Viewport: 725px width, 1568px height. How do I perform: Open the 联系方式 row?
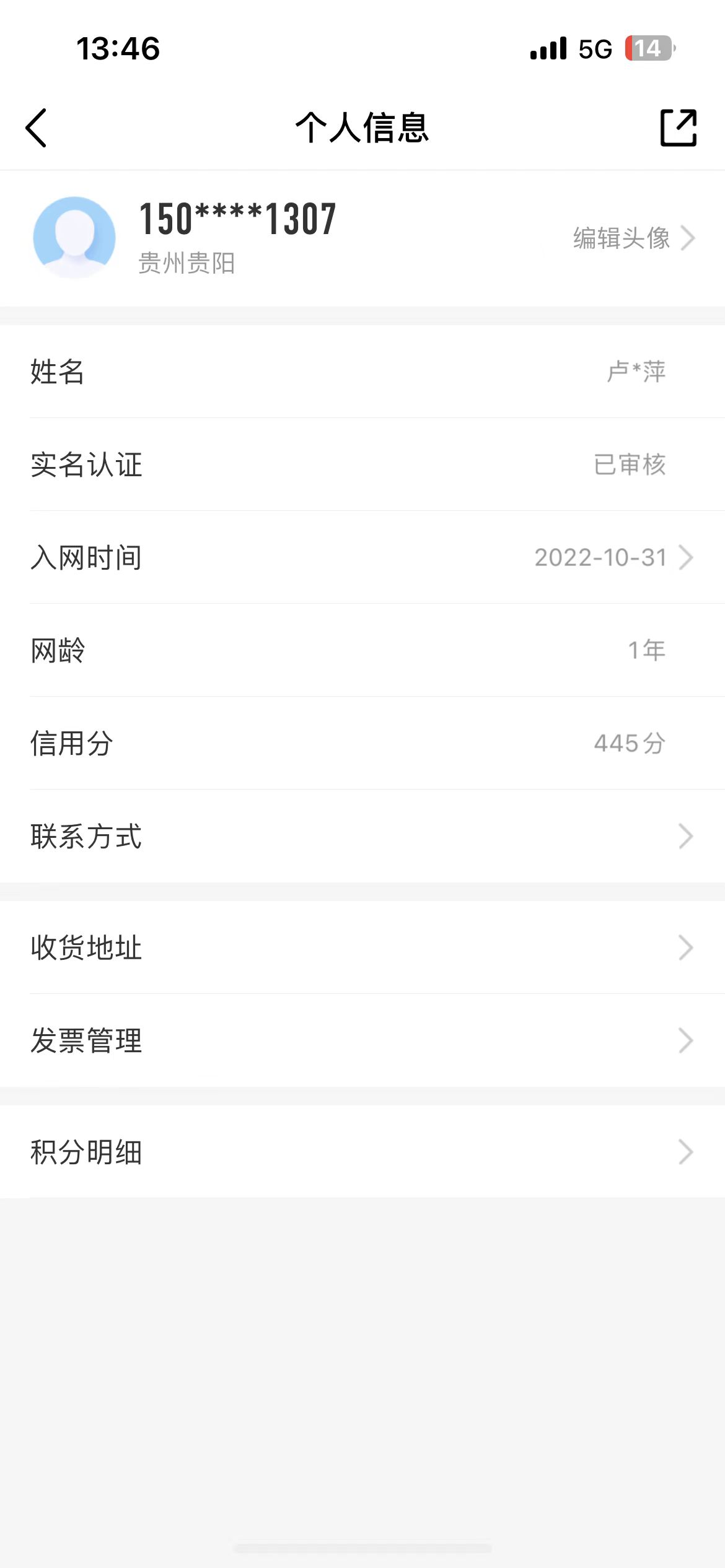[362, 836]
